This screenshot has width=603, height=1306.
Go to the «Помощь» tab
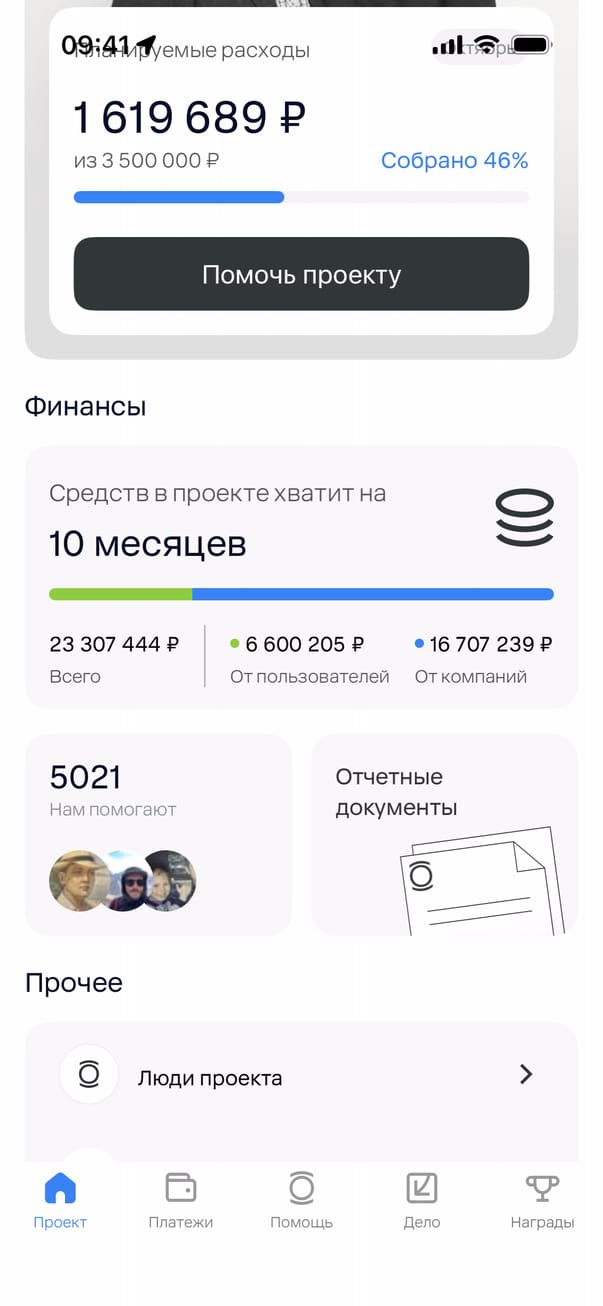click(x=301, y=1201)
